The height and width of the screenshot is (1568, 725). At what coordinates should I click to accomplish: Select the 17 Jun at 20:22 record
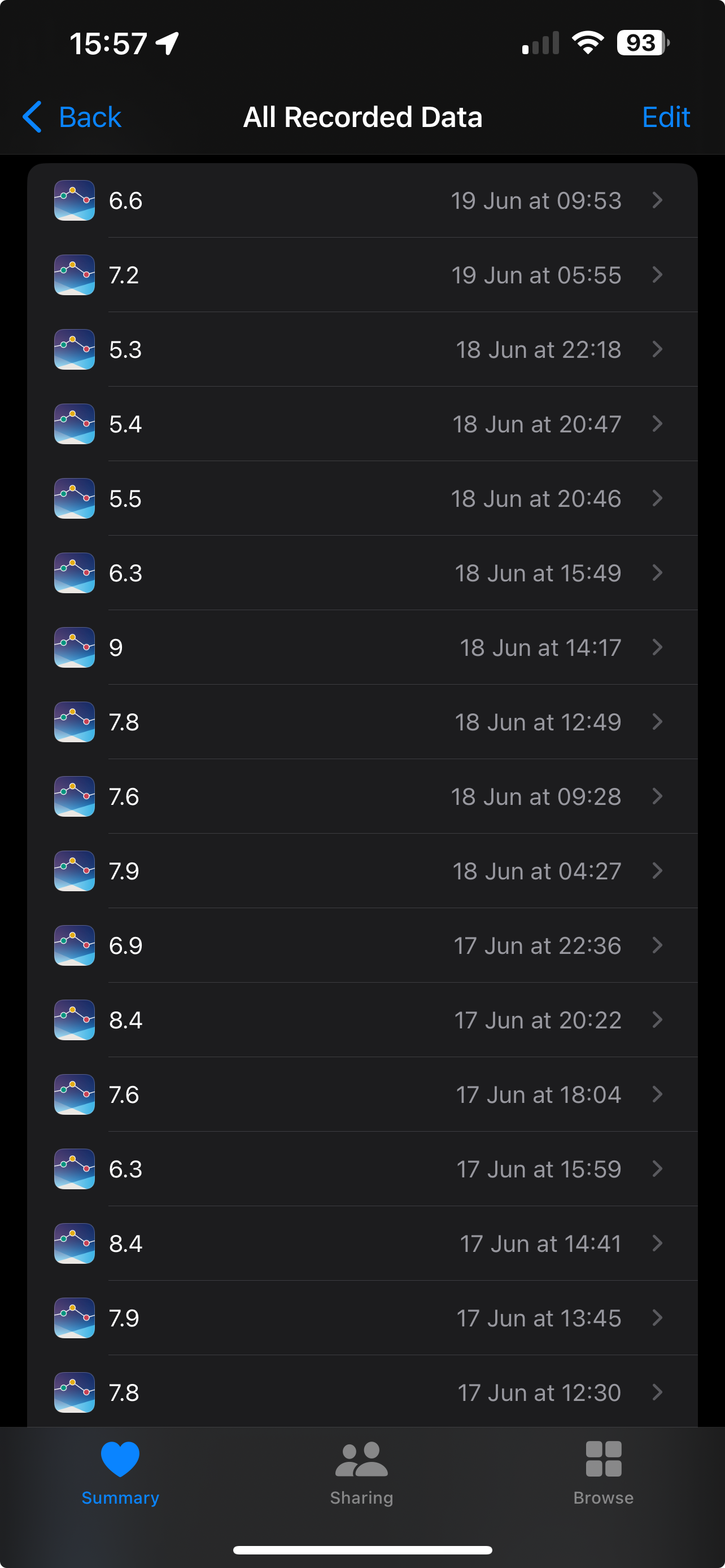pos(362,1020)
